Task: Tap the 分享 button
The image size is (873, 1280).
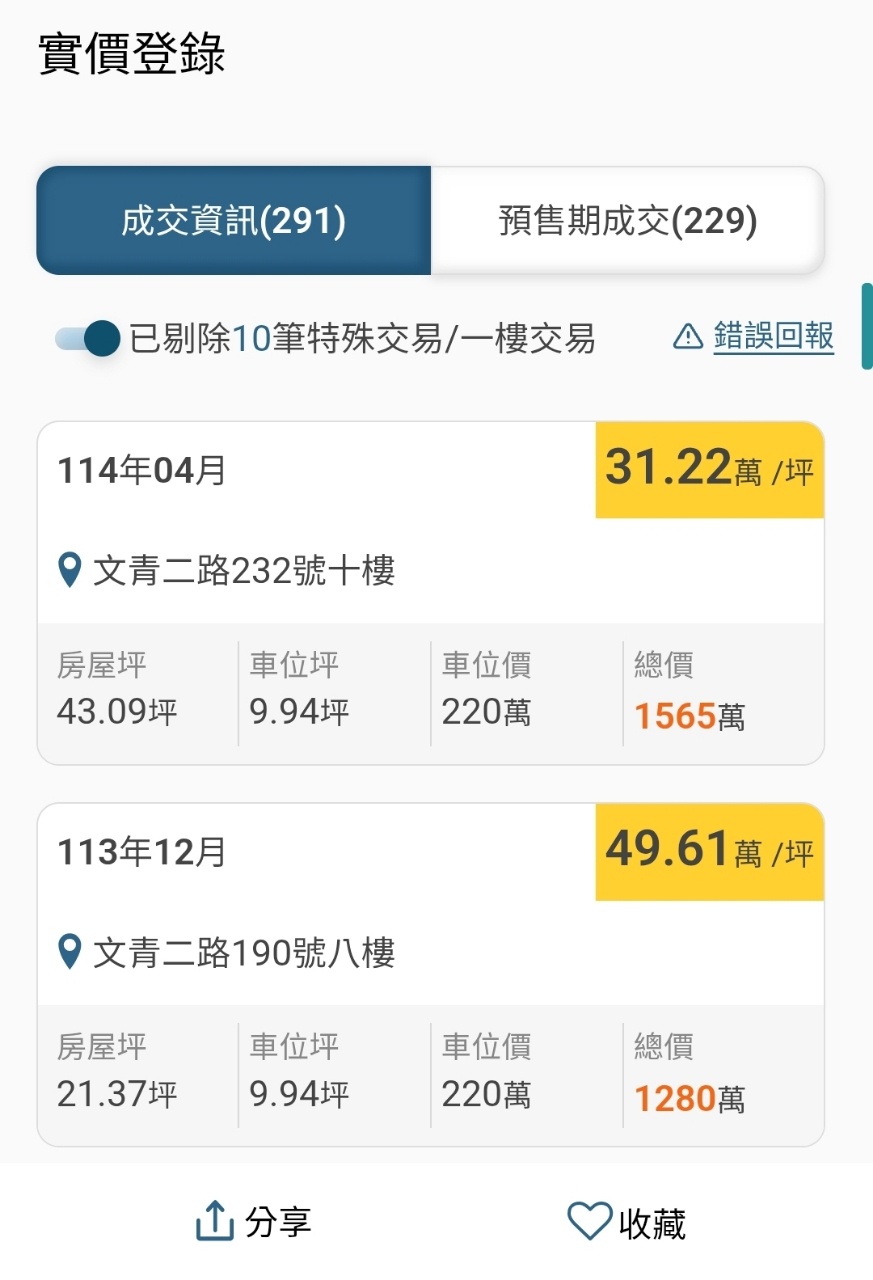Action: click(x=254, y=1221)
